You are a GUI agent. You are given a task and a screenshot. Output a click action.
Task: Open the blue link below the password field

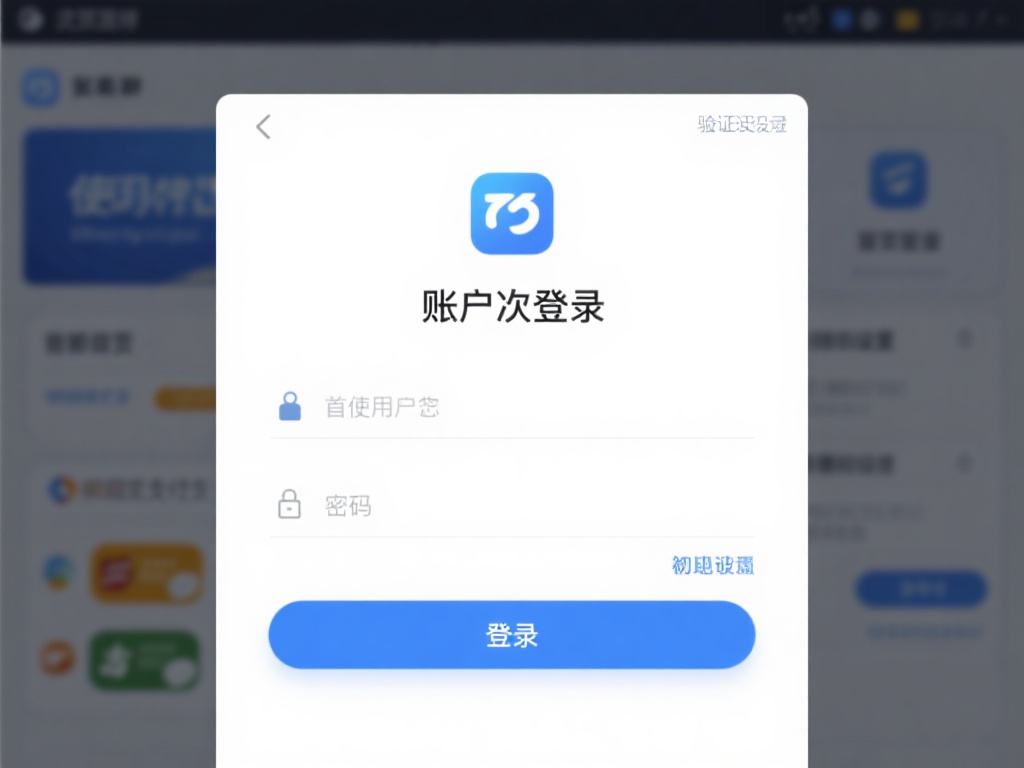coord(712,566)
